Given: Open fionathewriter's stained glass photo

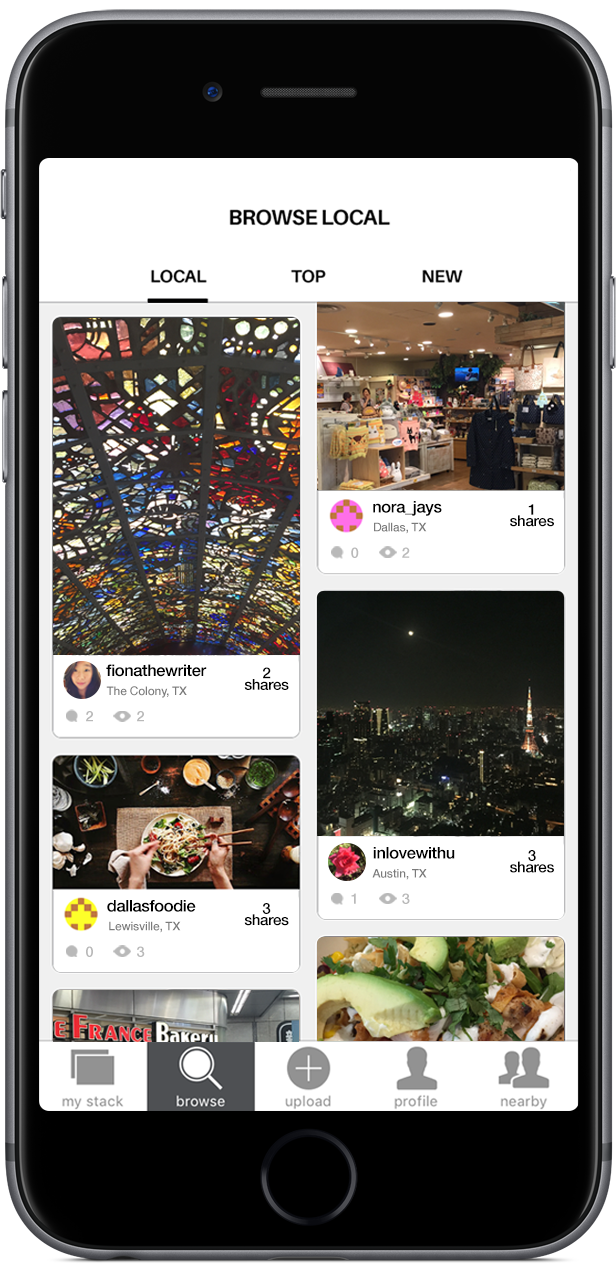Looking at the screenshot, I should pyautogui.click(x=176, y=486).
